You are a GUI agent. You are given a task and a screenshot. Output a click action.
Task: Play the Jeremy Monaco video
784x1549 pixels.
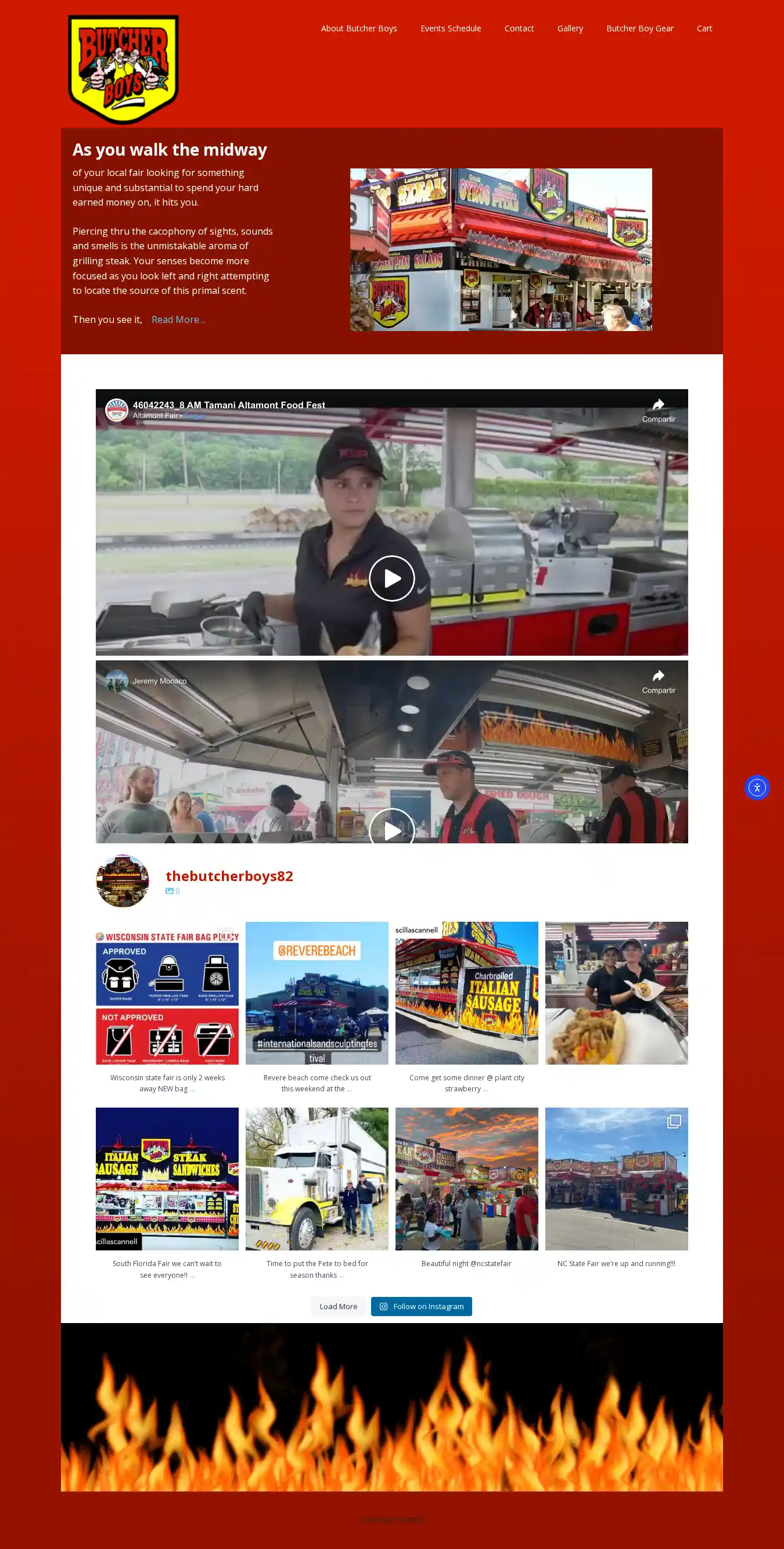pos(391,829)
